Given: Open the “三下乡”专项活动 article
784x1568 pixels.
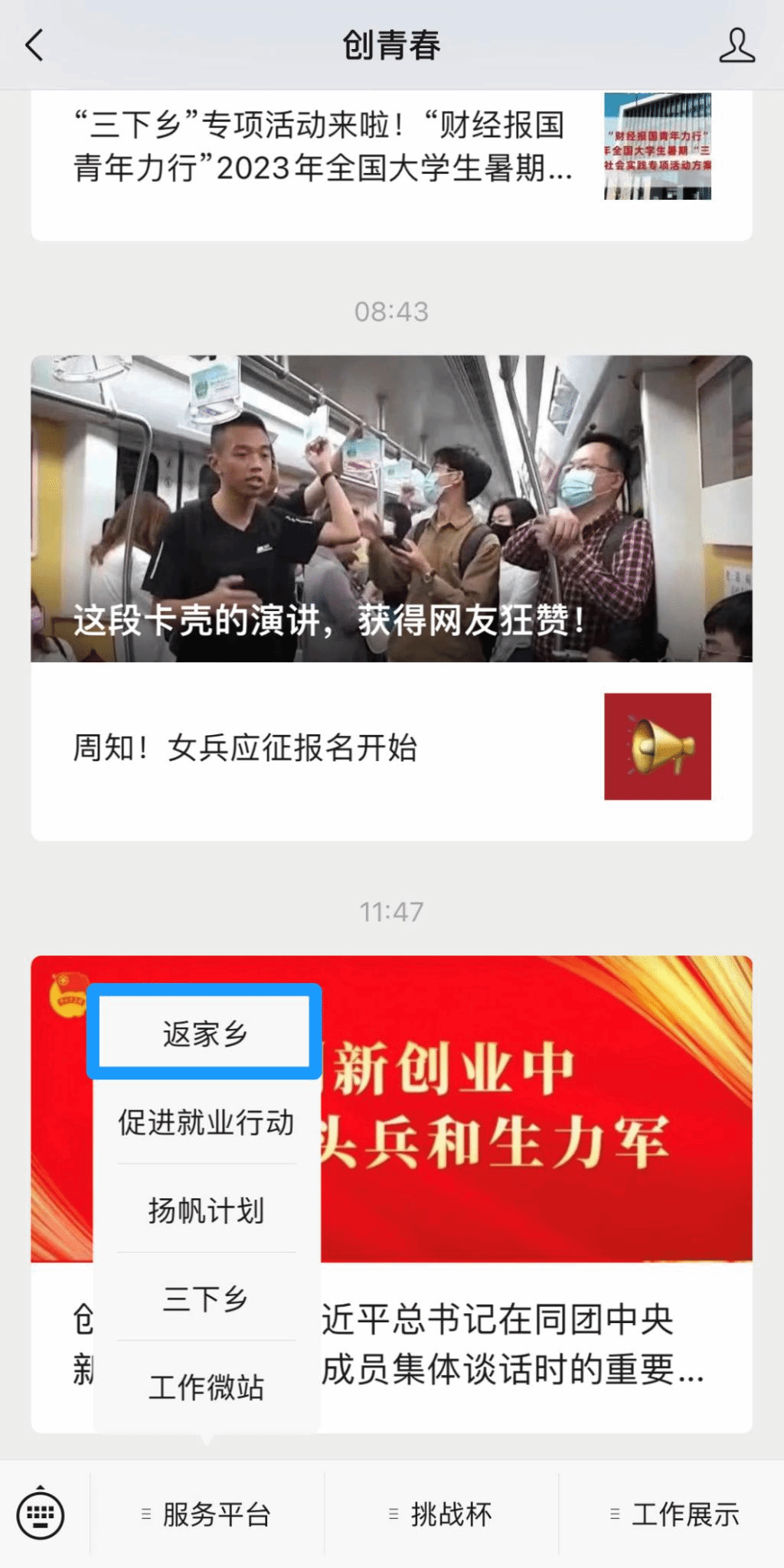Looking at the screenshot, I should pos(322,147).
